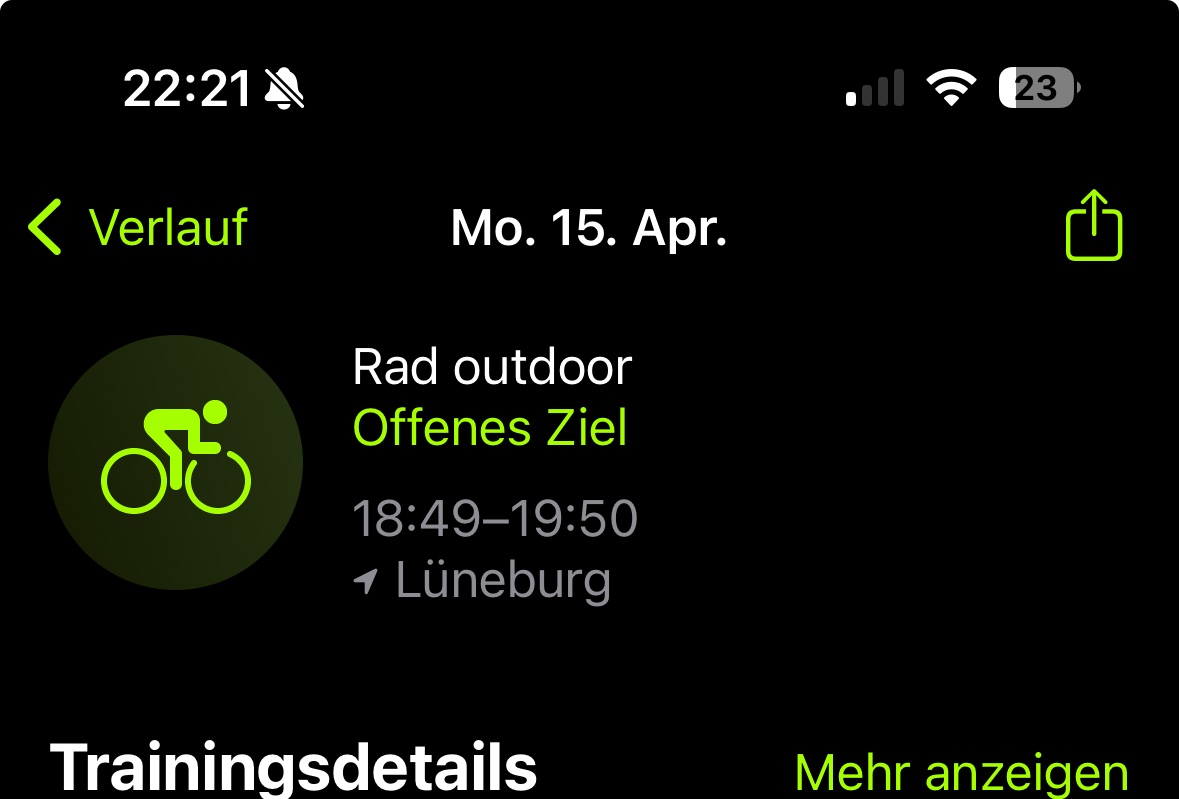1179x799 pixels.
Task: Share this workout
Action: (x=1093, y=226)
